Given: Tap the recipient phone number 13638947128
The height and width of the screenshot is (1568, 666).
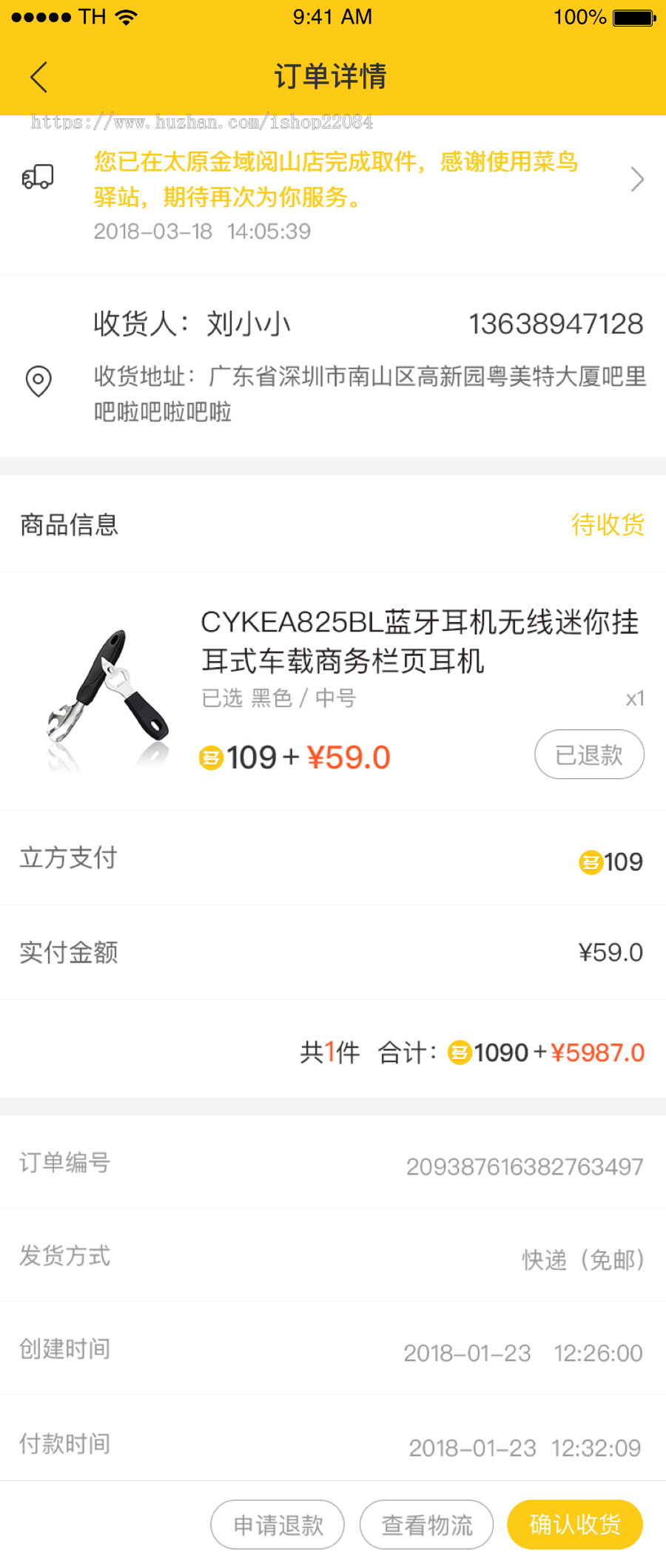Looking at the screenshot, I should pos(556,323).
